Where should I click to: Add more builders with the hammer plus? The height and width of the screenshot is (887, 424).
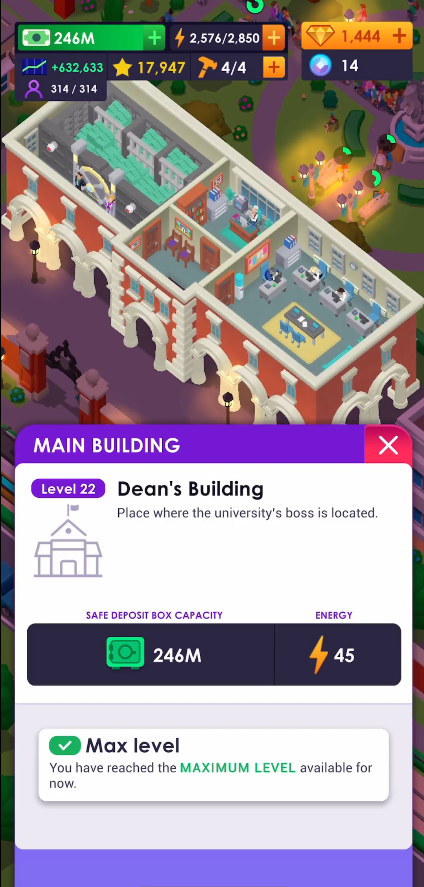coord(273,68)
